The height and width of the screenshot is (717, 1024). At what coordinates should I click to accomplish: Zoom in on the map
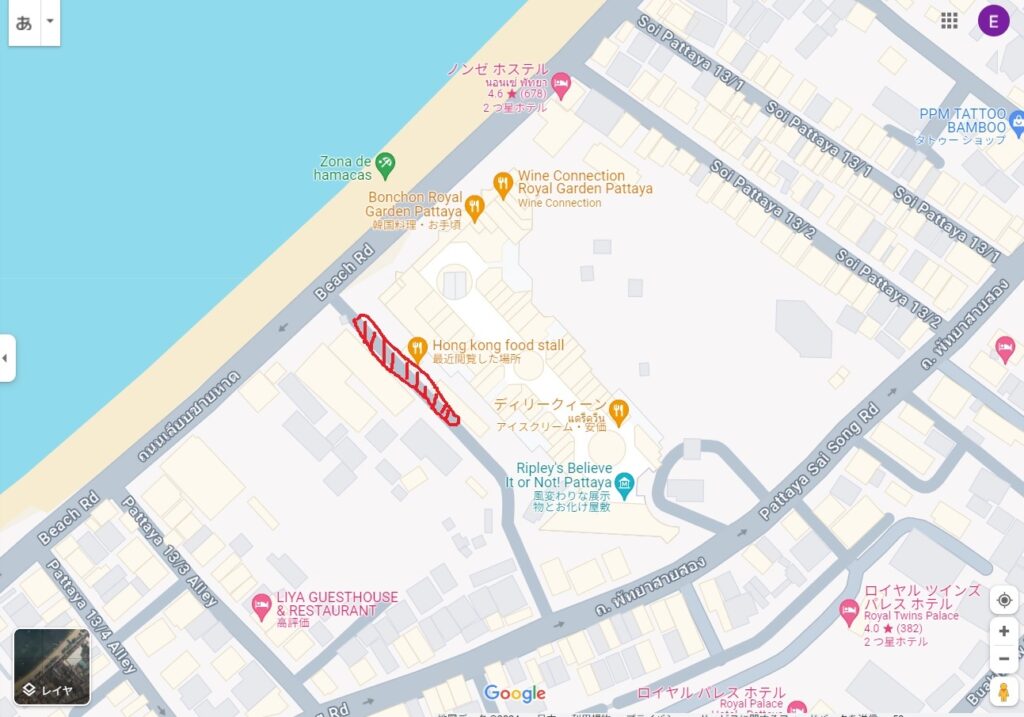[x=1004, y=631]
